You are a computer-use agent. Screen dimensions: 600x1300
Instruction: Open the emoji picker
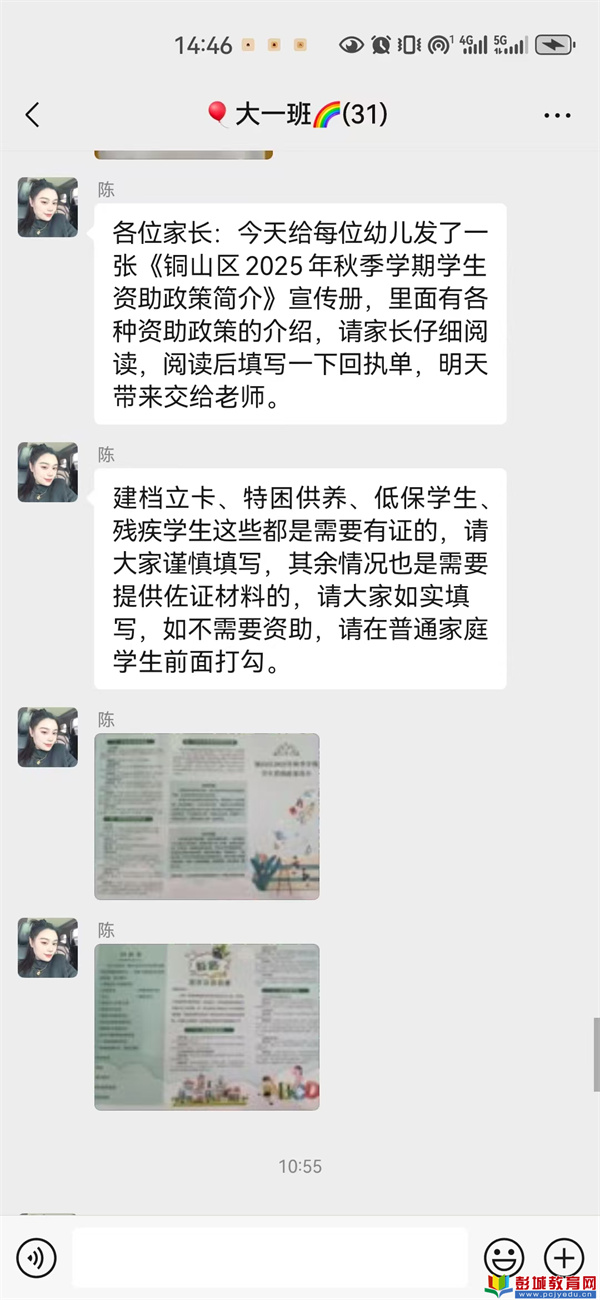503,1257
